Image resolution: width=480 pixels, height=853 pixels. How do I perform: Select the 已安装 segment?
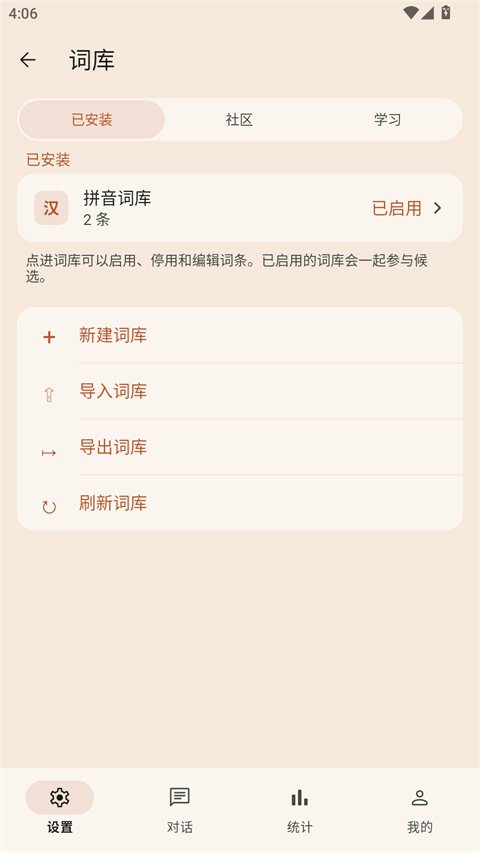[x=92, y=120]
